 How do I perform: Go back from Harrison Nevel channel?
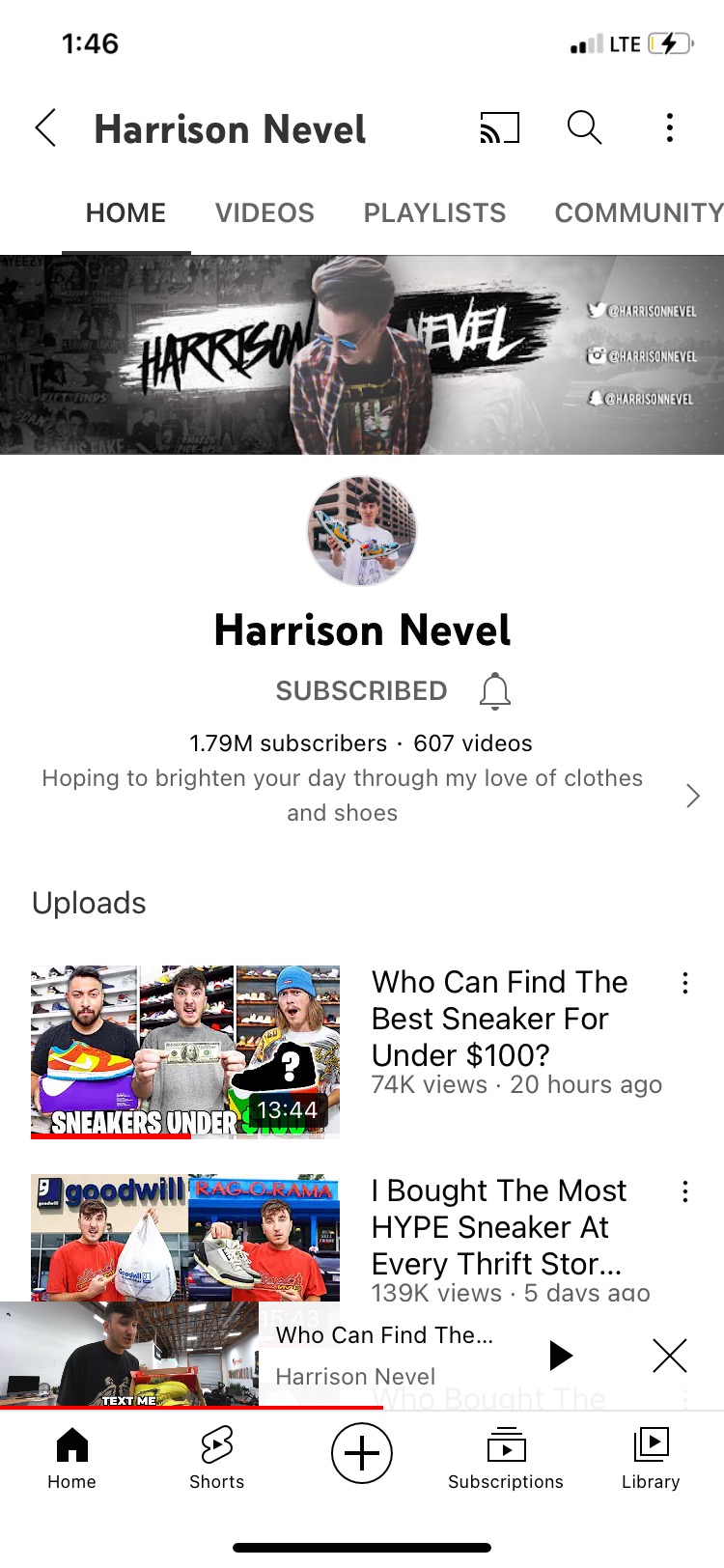(45, 127)
